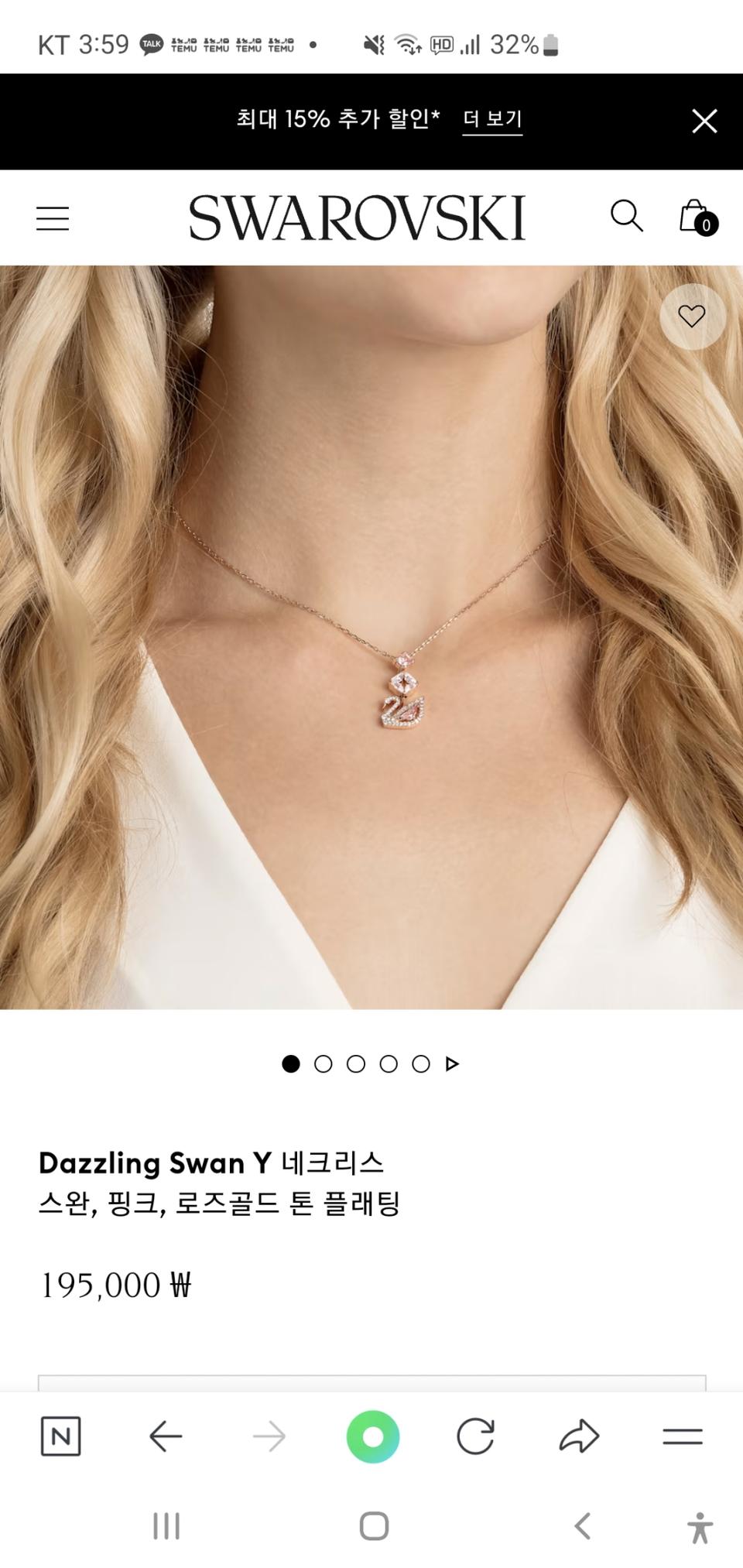Go back to the previous page
Viewport: 743px width, 1568px height.
[166, 1436]
